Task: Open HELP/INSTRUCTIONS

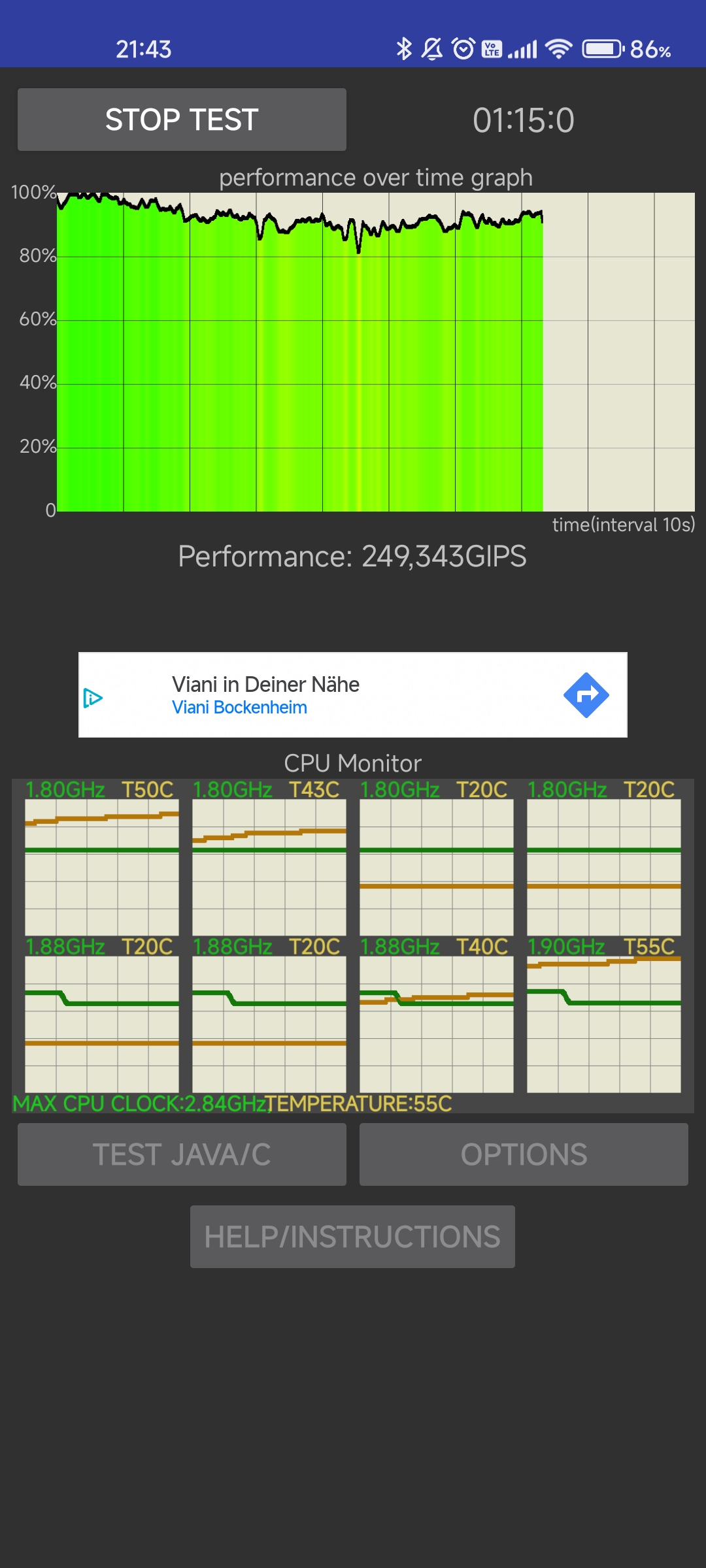Action: point(352,1237)
